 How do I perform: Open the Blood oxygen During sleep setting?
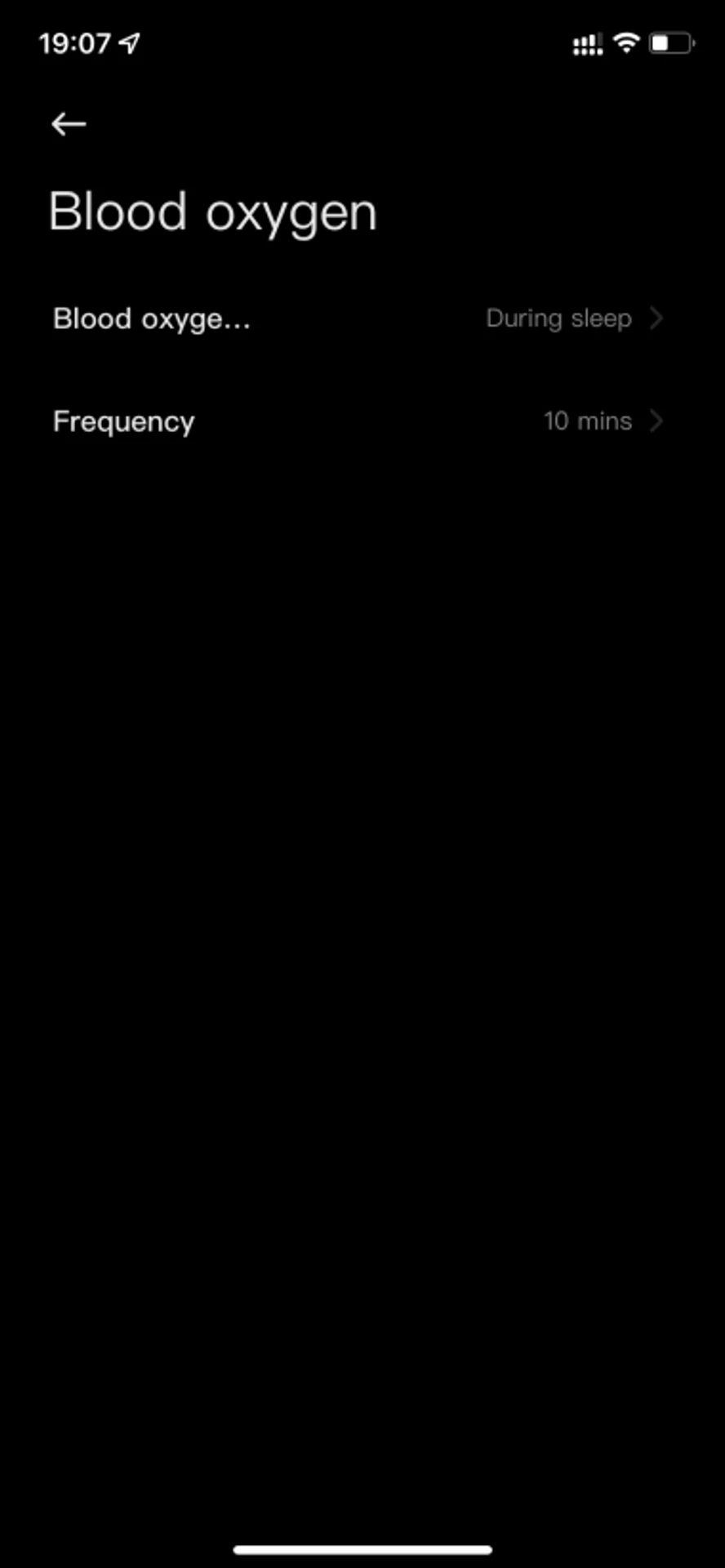click(x=359, y=318)
